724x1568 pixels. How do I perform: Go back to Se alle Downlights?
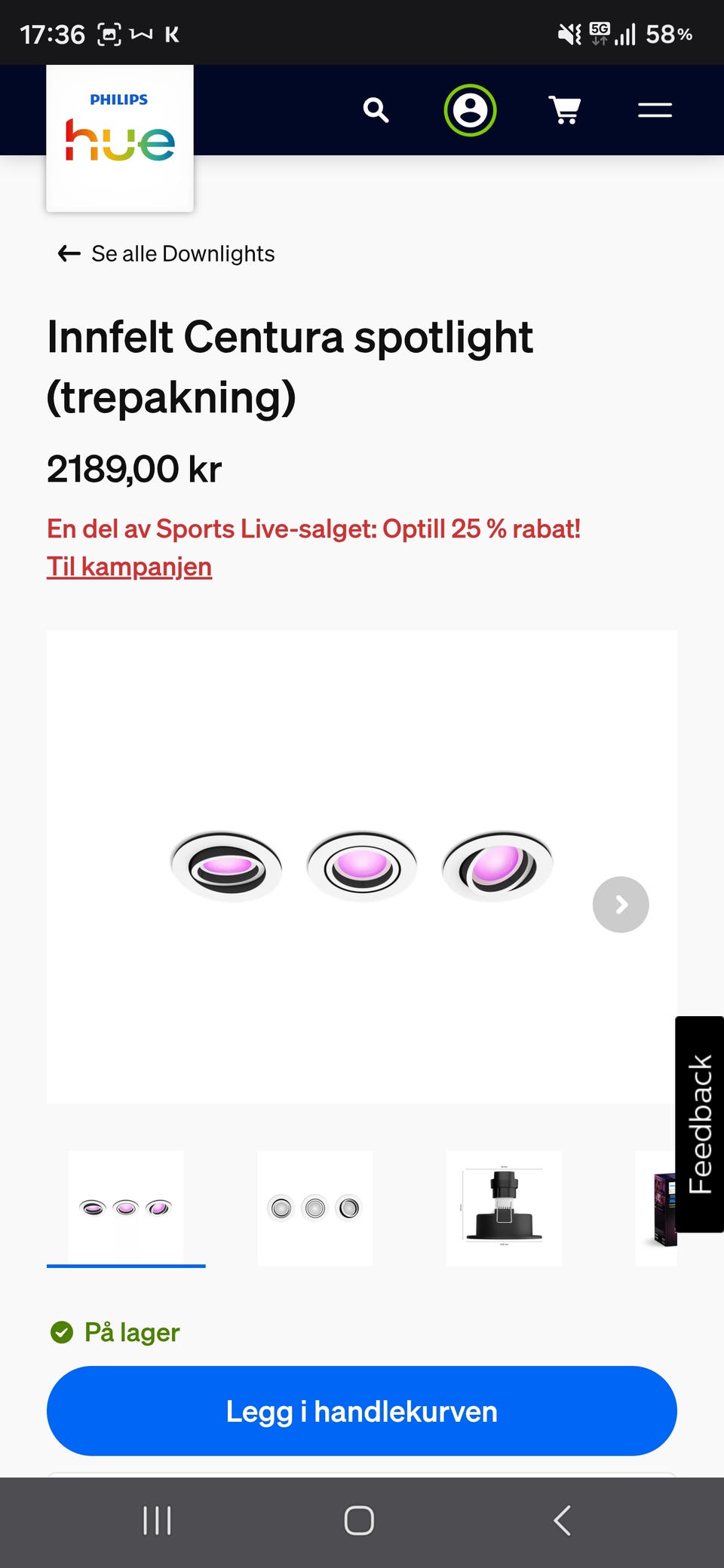(x=166, y=253)
